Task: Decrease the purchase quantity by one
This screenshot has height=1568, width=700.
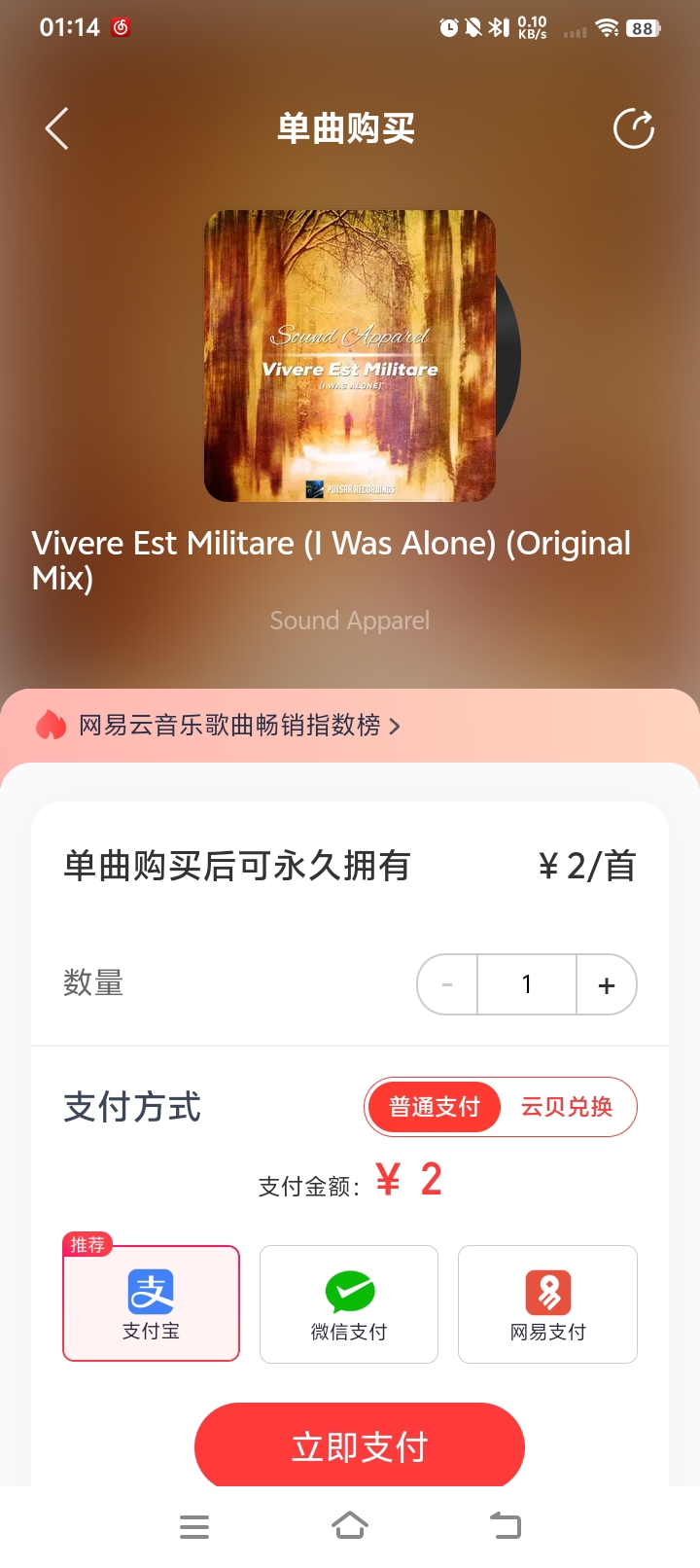Action: click(447, 985)
